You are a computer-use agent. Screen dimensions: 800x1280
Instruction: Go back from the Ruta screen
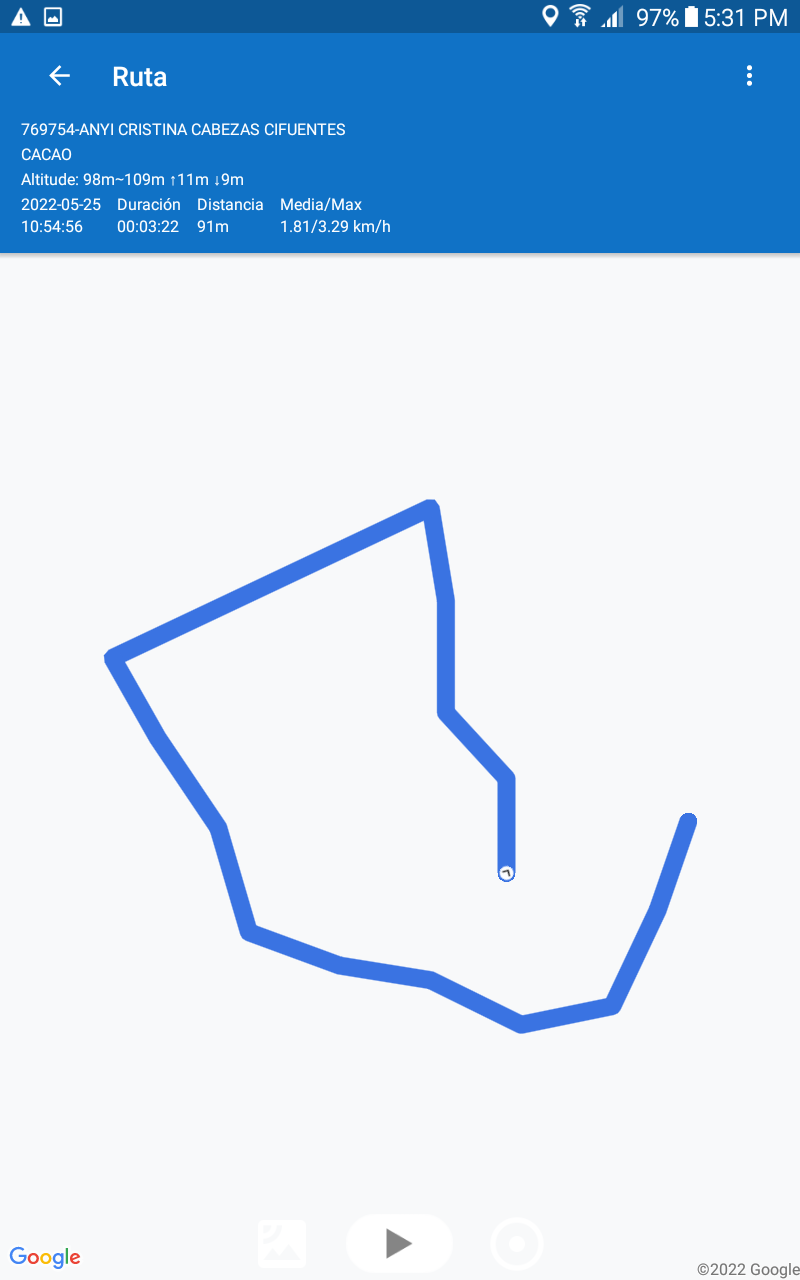pyautogui.click(x=59, y=76)
